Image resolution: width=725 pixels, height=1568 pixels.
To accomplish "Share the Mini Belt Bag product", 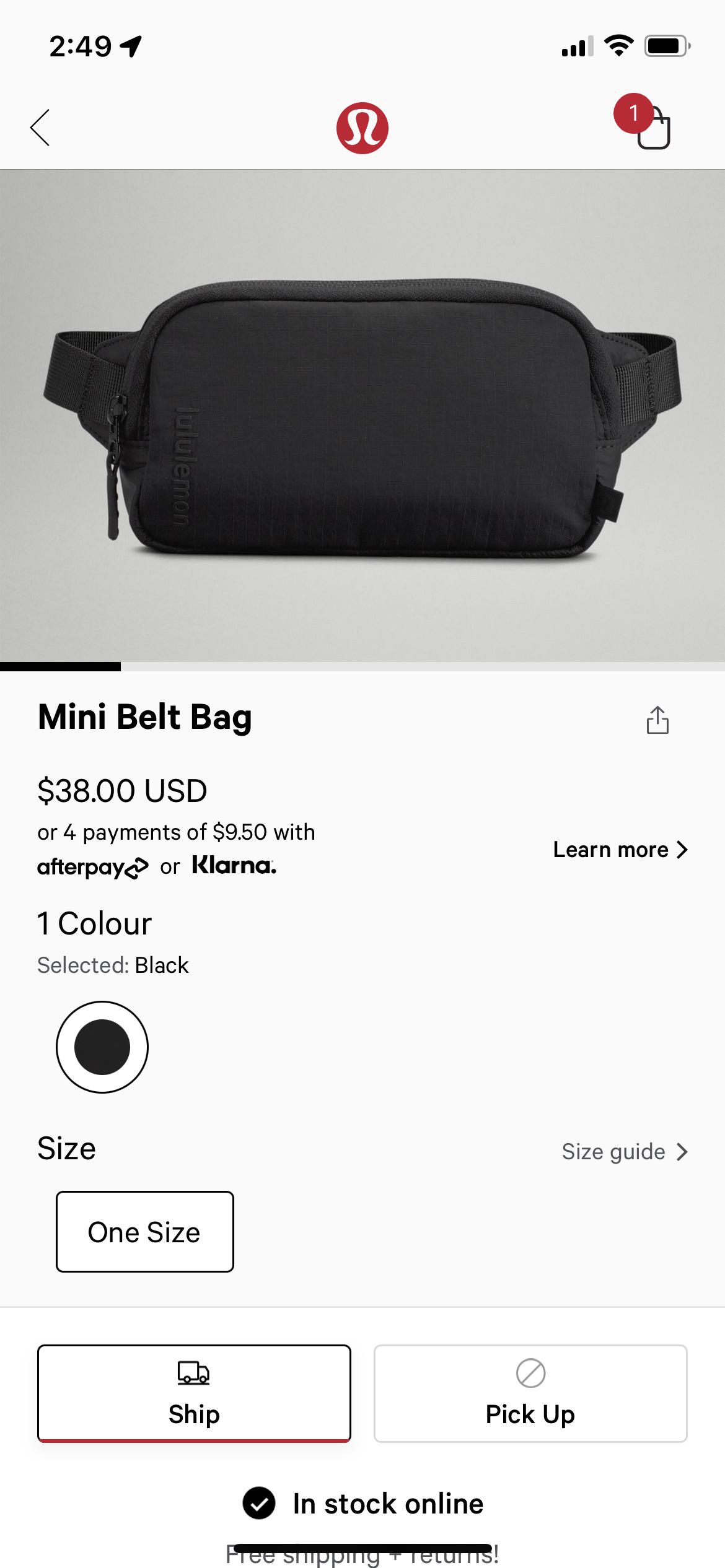I will (658, 718).
